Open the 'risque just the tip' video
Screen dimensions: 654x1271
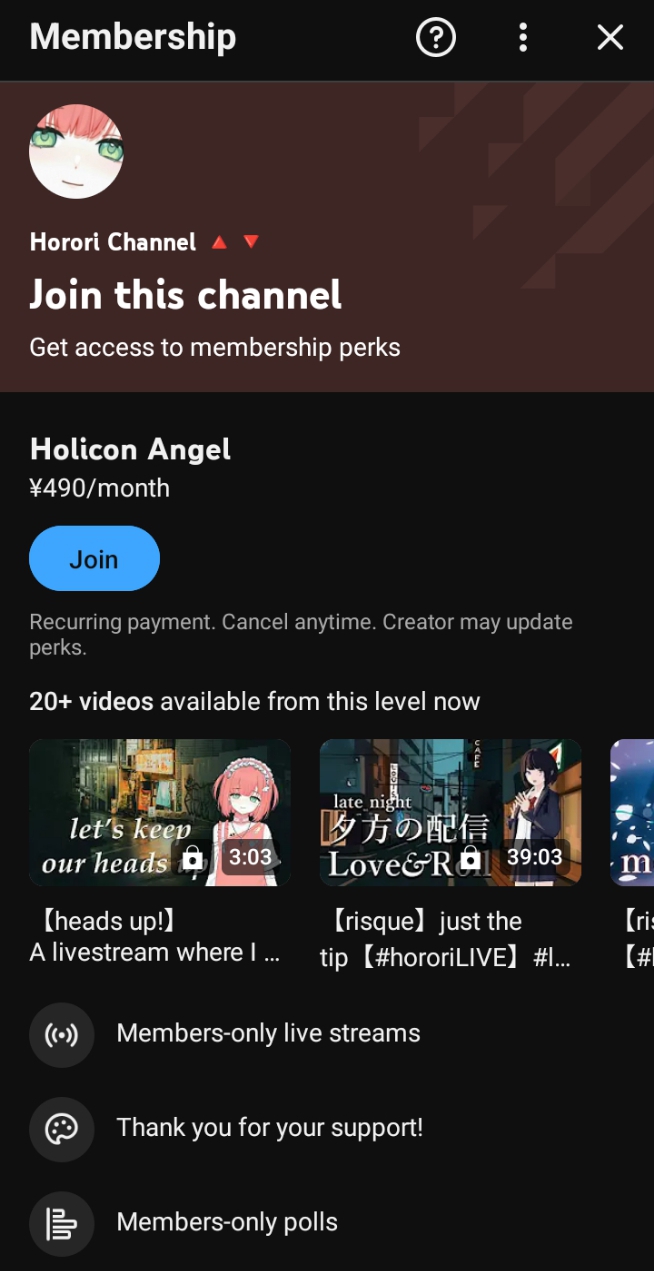pos(450,812)
